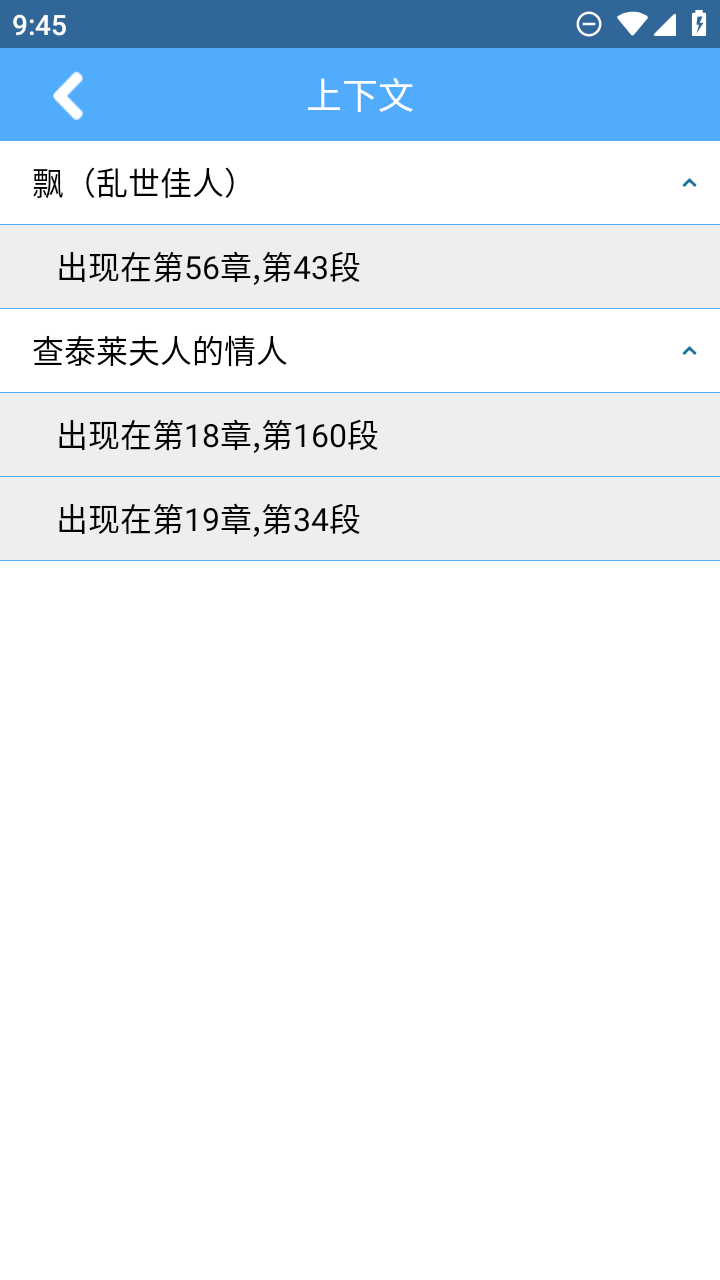This screenshot has width=720, height=1280.
Task: Tap the do-not-disturb icon in the status bar
Action: coord(589,25)
